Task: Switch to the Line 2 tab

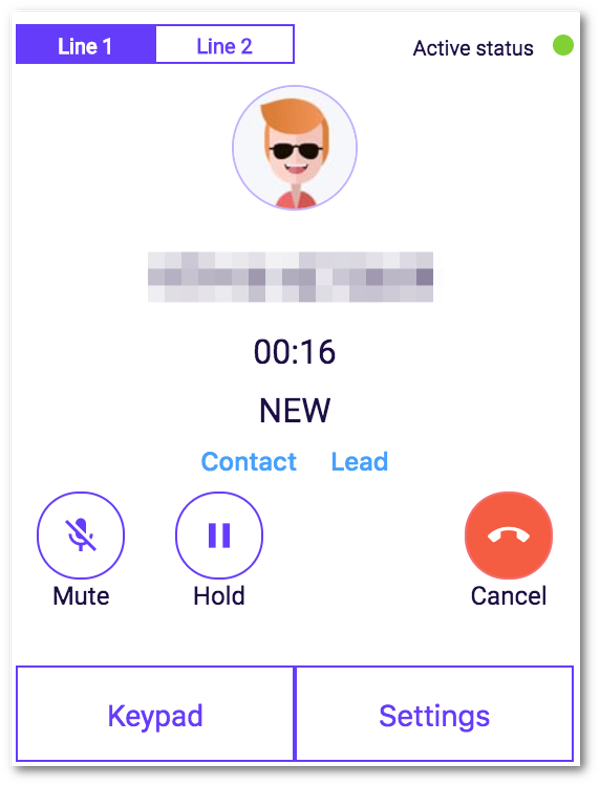Action: pyautogui.click(x=224, y=46)
